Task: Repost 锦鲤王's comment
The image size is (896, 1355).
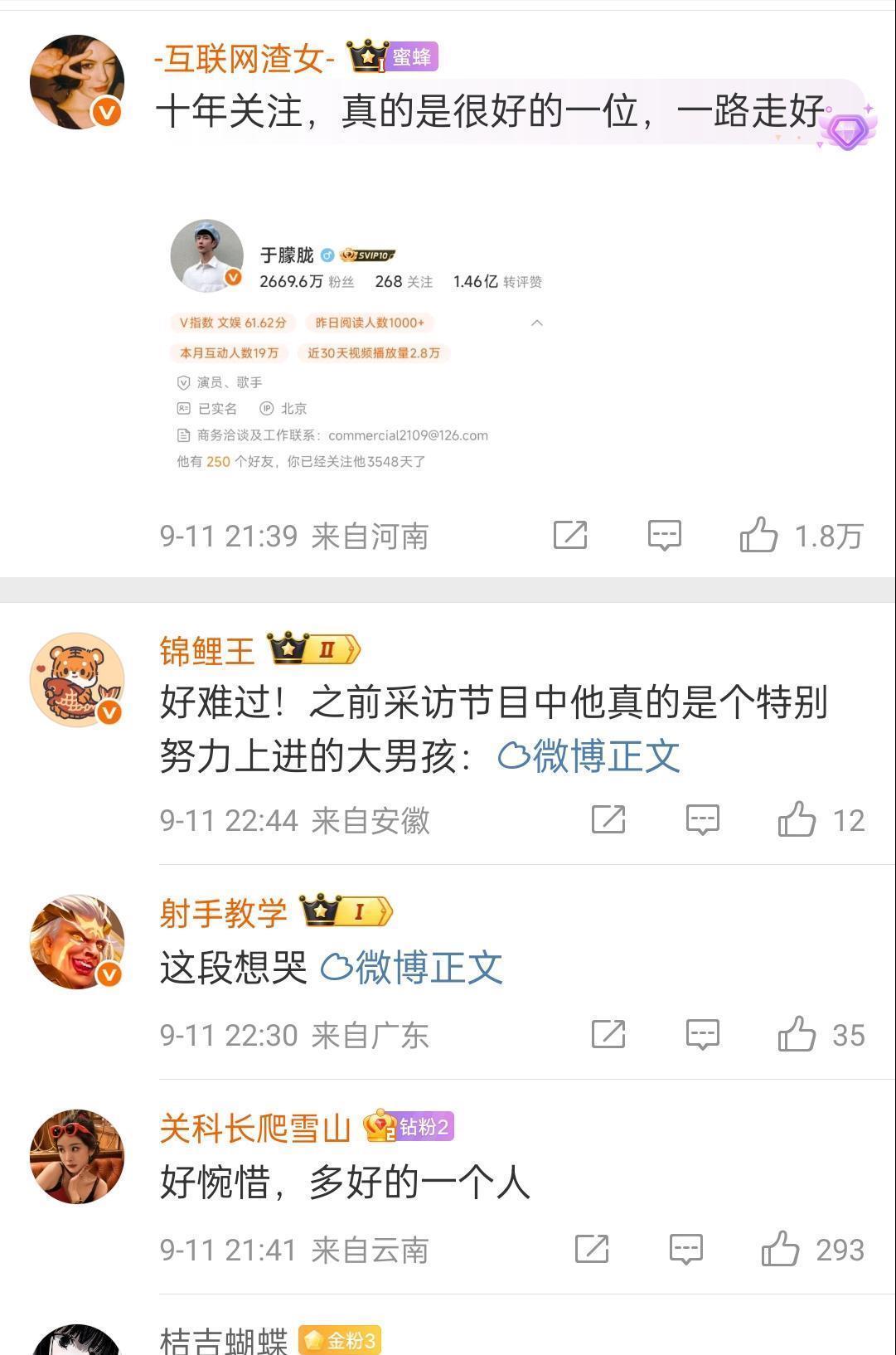Action: (608, 819)
